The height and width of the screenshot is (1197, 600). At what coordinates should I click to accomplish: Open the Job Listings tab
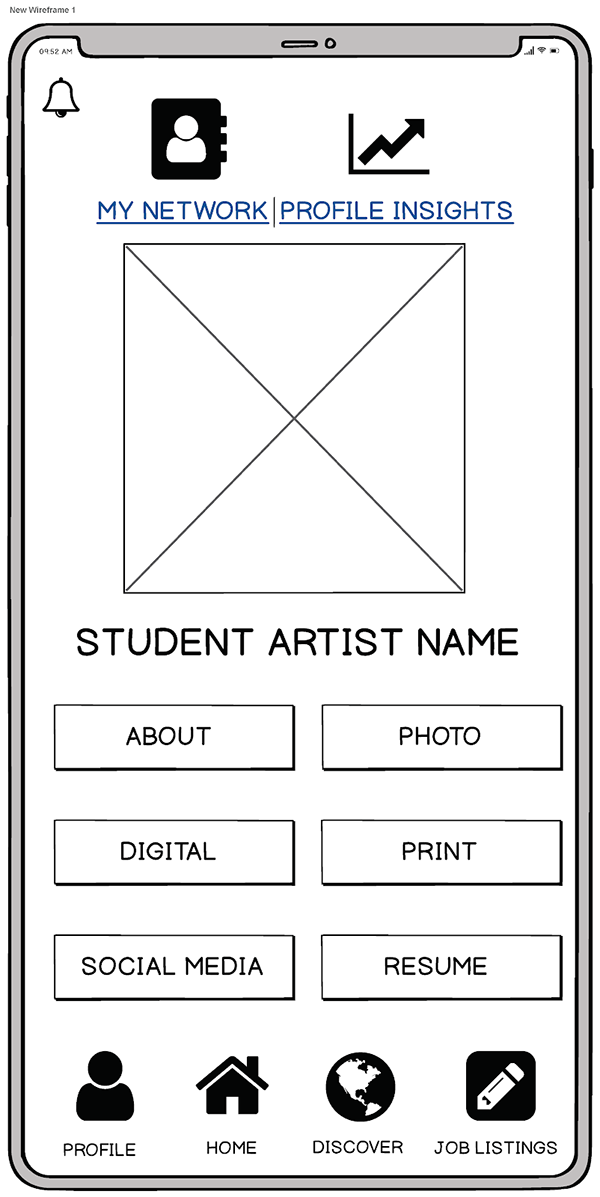pos(497,1104)
